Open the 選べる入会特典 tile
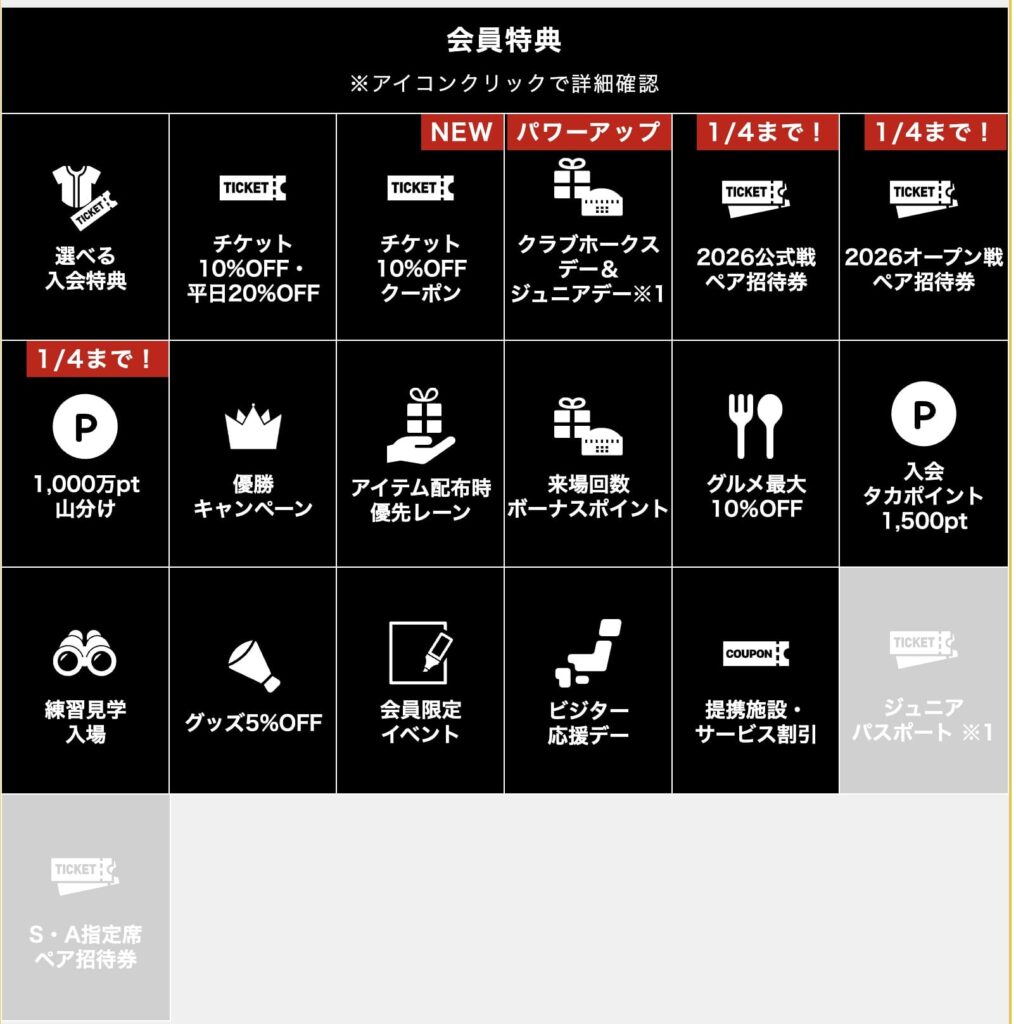Screen dimensions: 1016x1024 point(85,228)
